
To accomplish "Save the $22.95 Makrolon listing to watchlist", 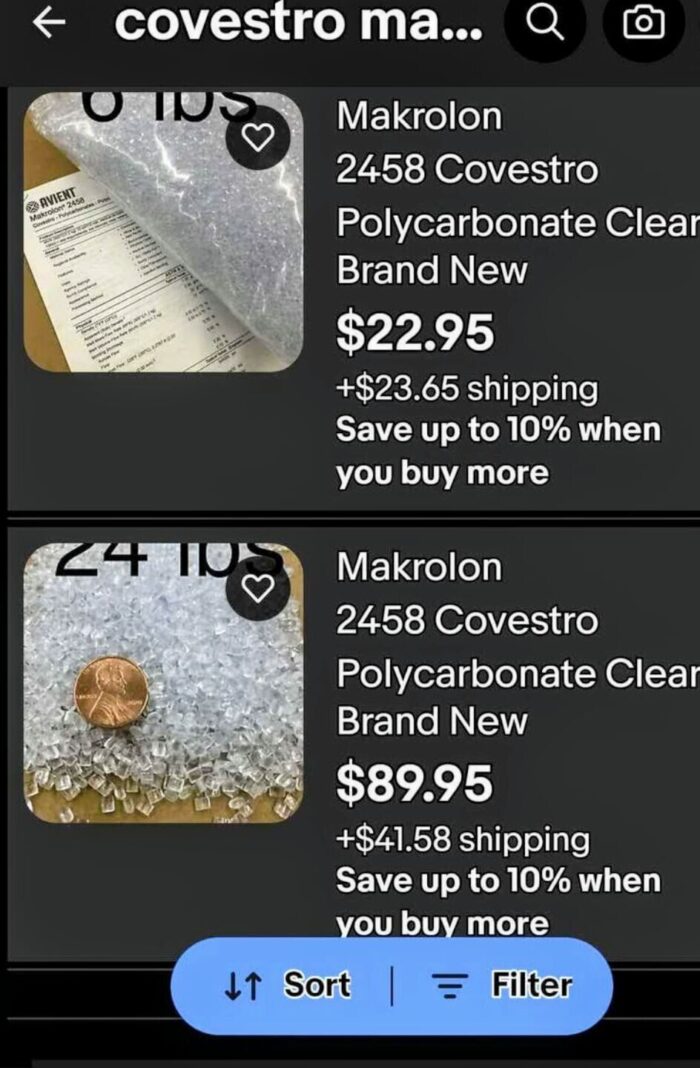I will (259, 139).
